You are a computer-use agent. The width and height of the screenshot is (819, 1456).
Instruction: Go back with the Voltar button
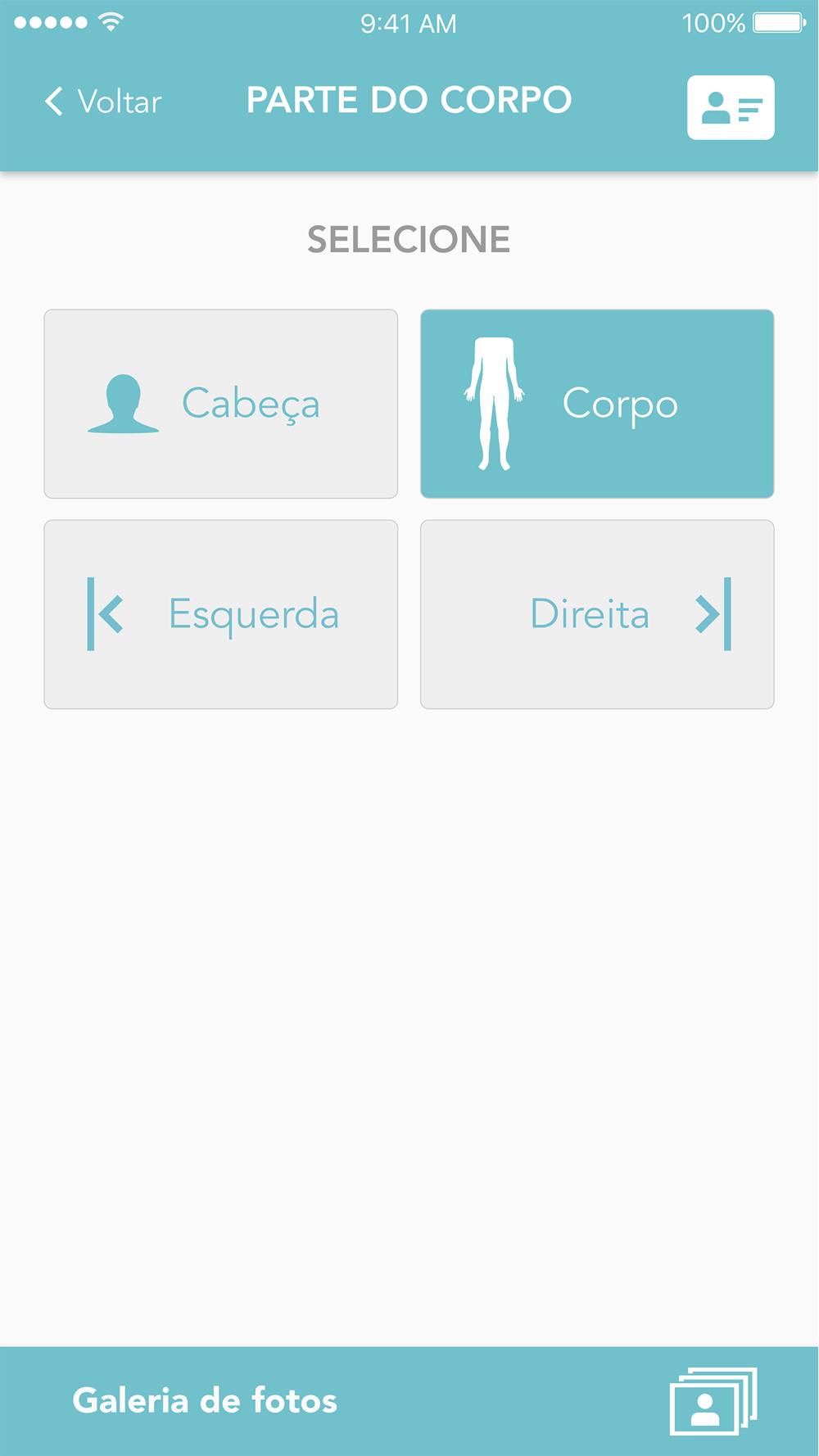point(103,102)
